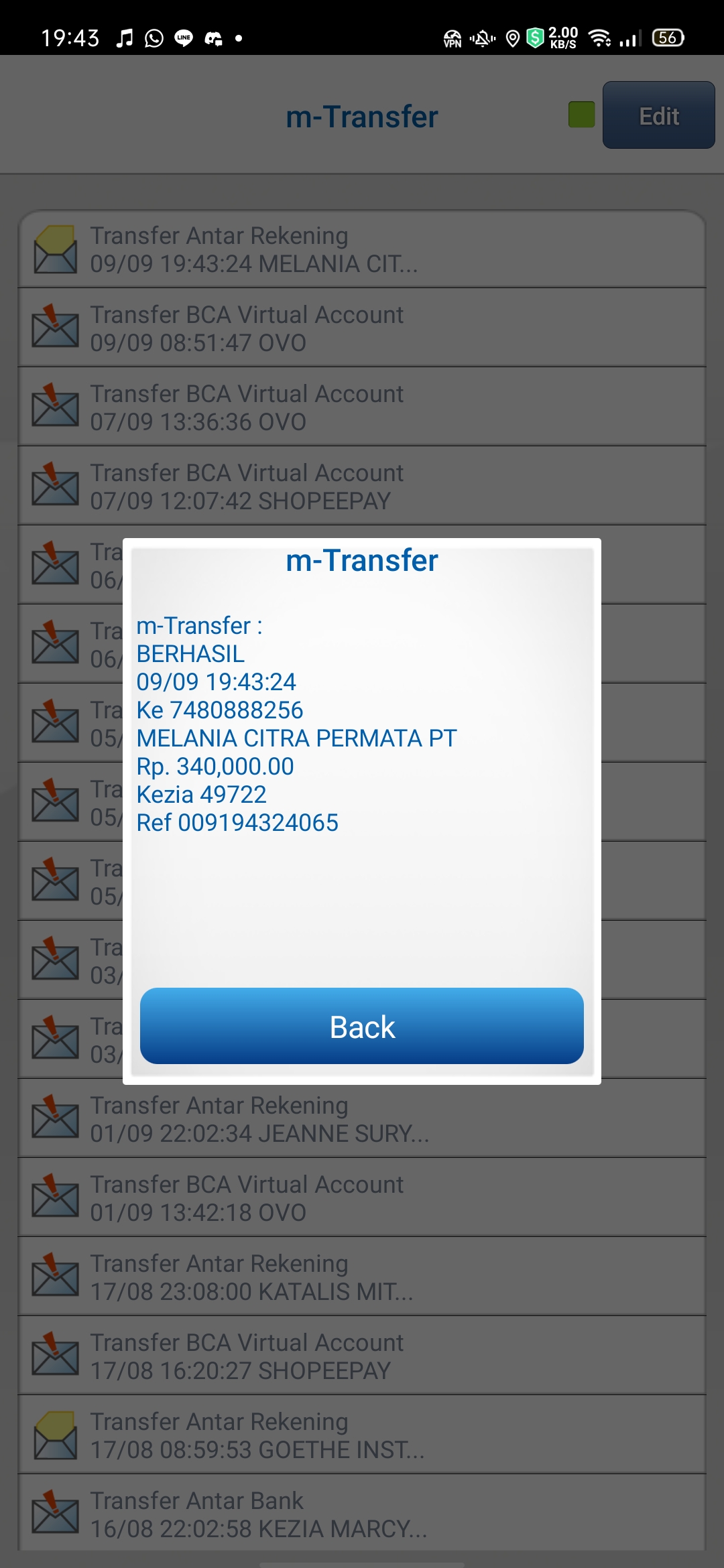Open the KEZIA MARCY... interbank transfer
Screen dimensions: 724x1568
pos(362,1512)
